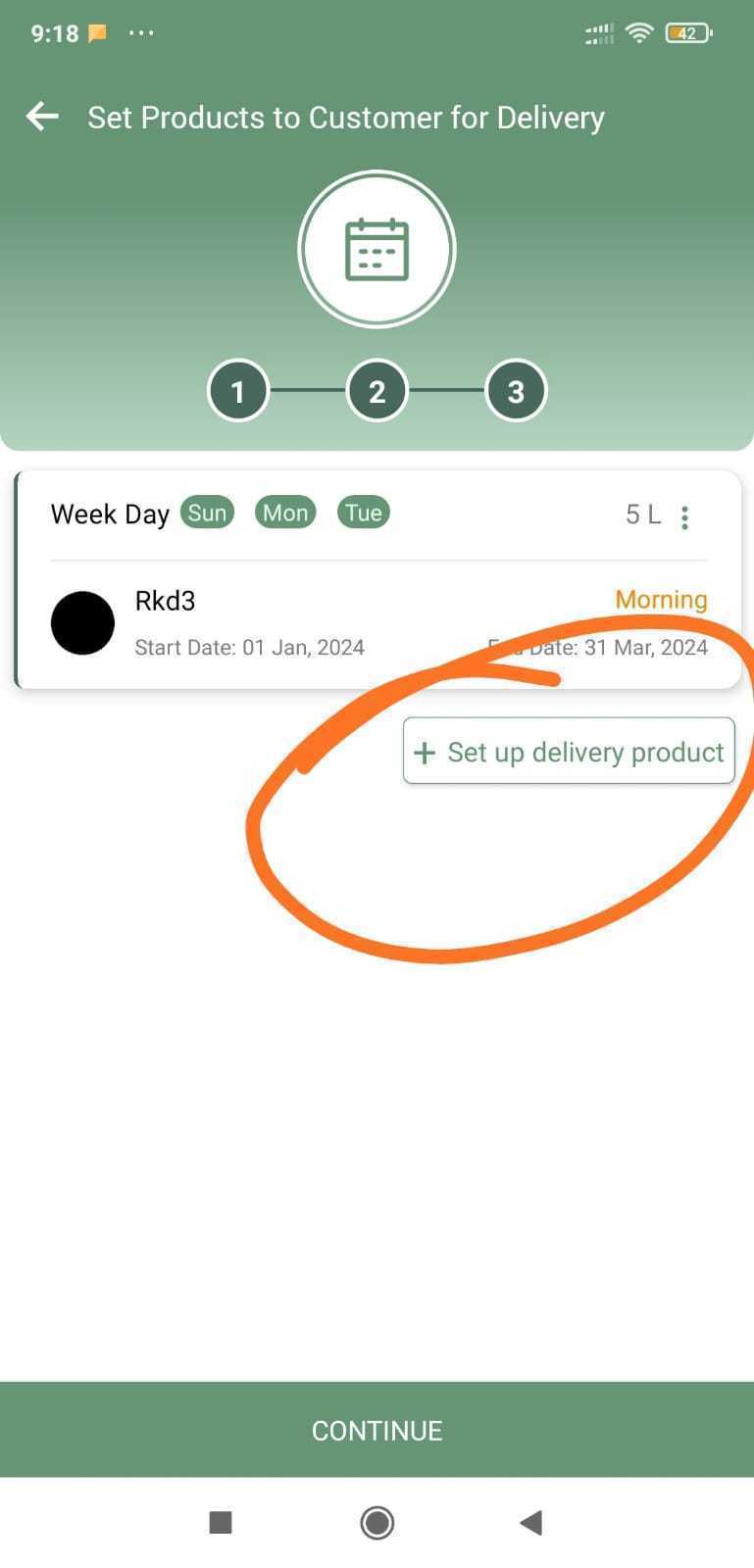Tap Set up delivery product button
754x1568 pixels.
tap(569, 752)
